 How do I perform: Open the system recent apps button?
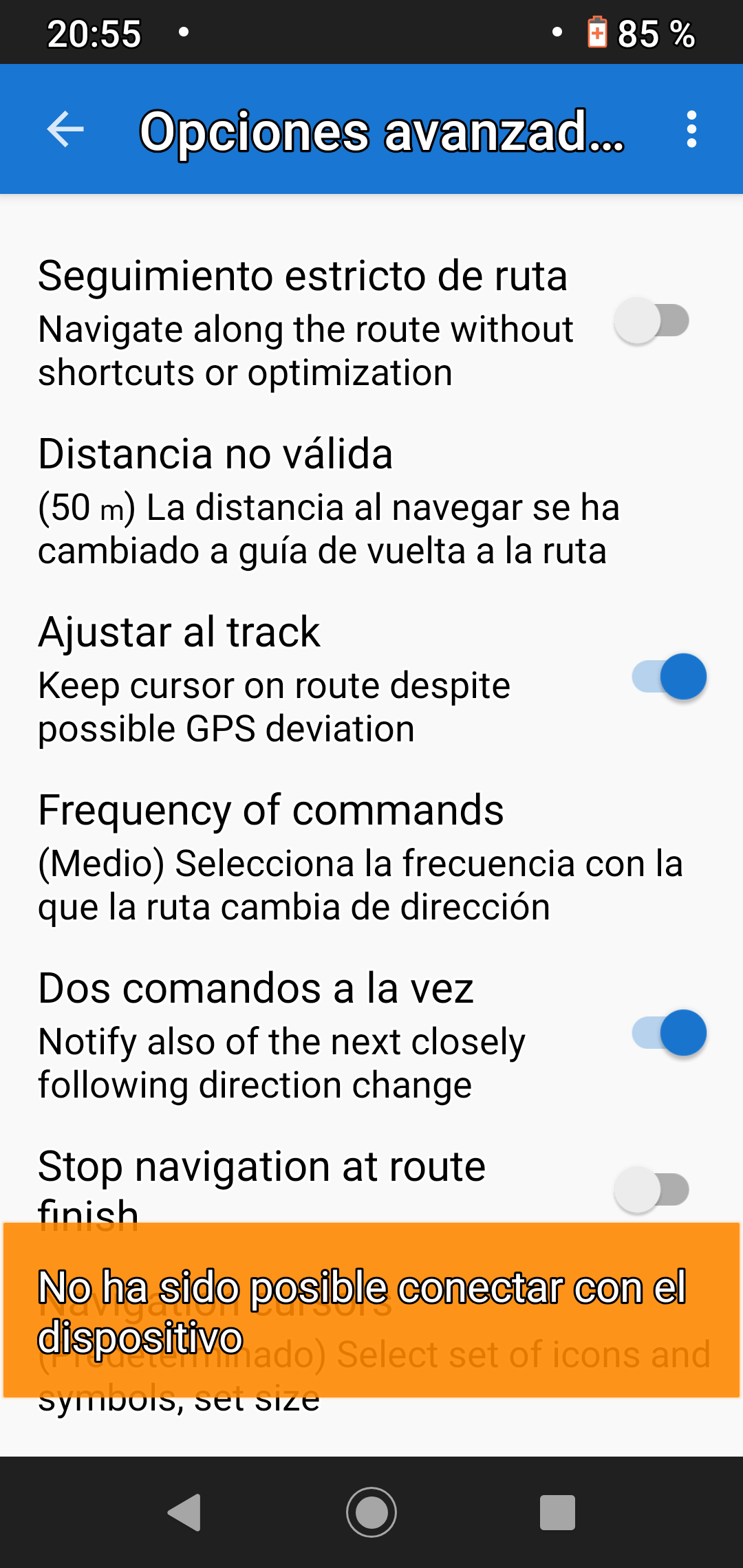point(557,1512)
